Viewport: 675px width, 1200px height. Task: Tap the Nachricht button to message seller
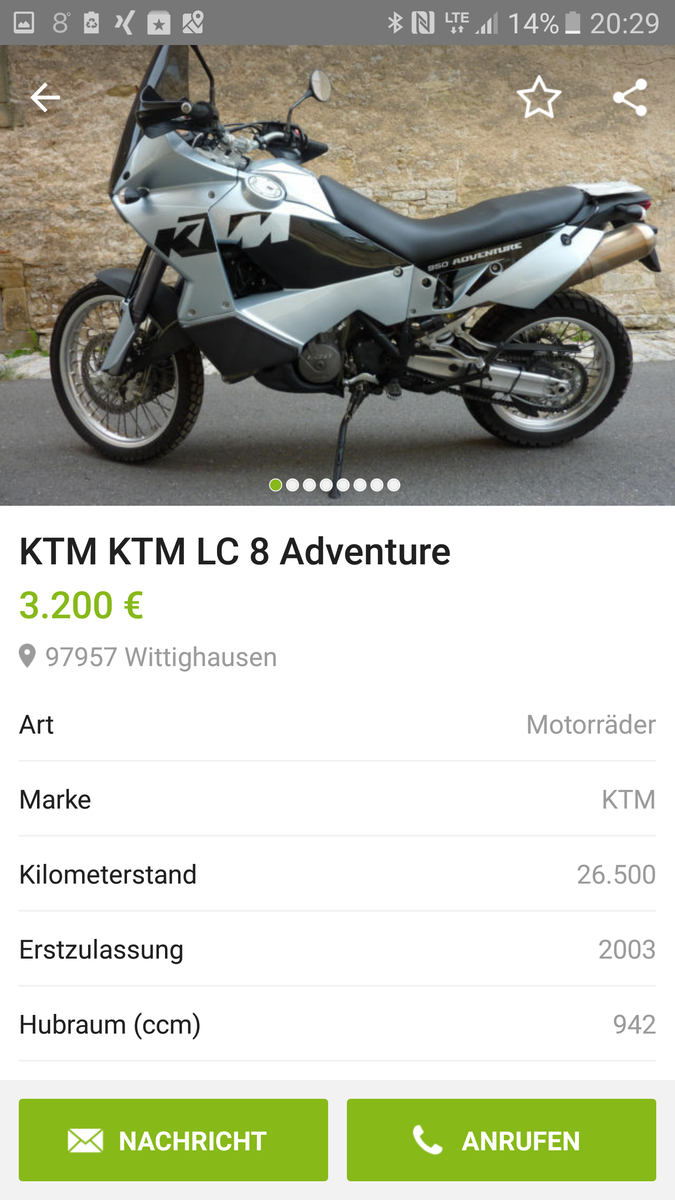173,1140
